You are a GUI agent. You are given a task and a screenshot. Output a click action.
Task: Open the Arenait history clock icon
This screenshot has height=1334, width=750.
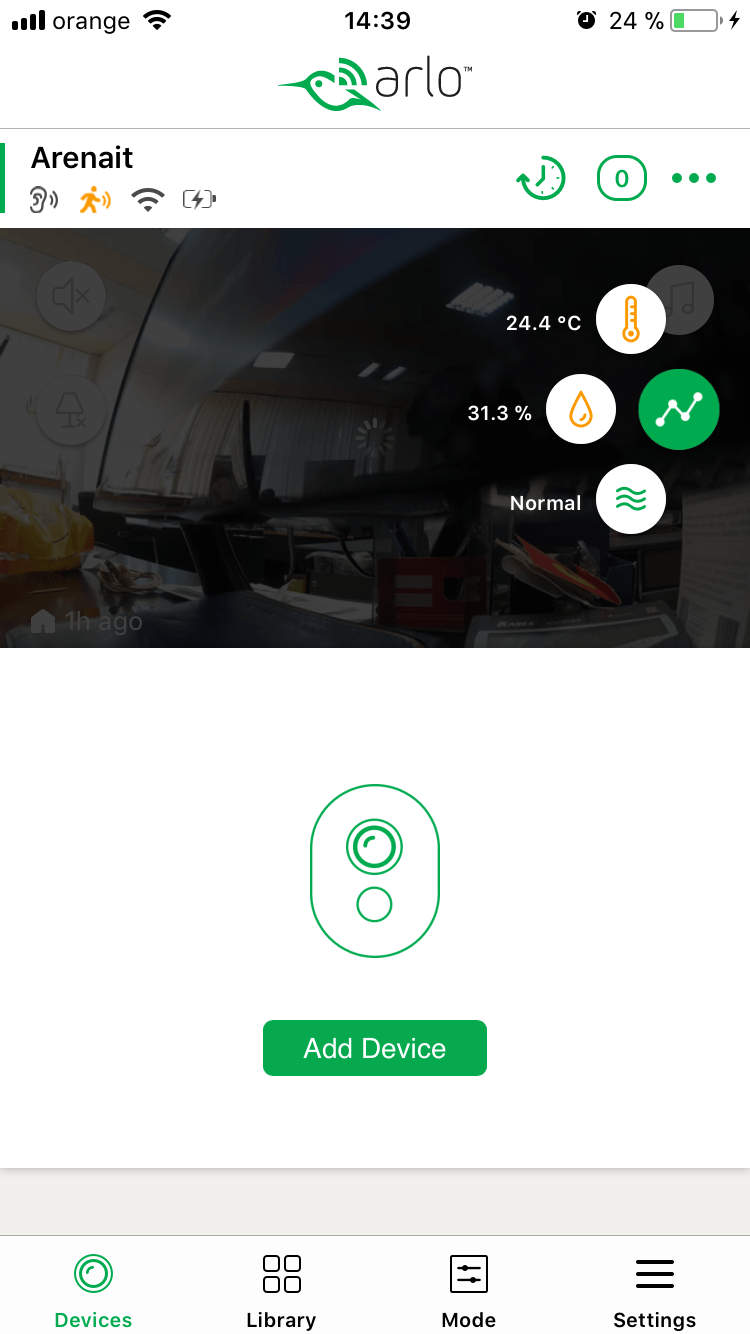(x=541, y=179)
